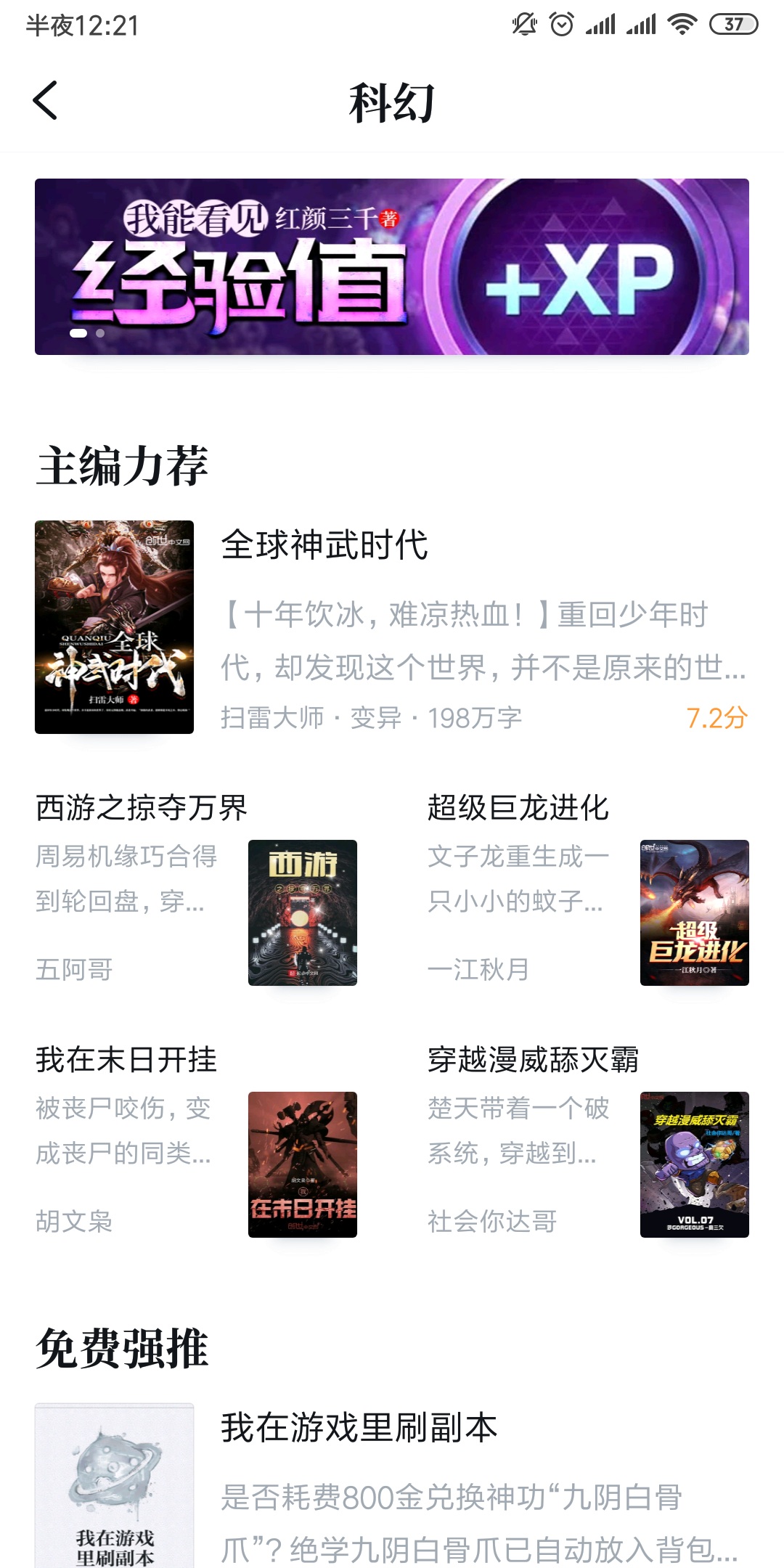Open the novel 我在末日开挂

coord(196,1140)
